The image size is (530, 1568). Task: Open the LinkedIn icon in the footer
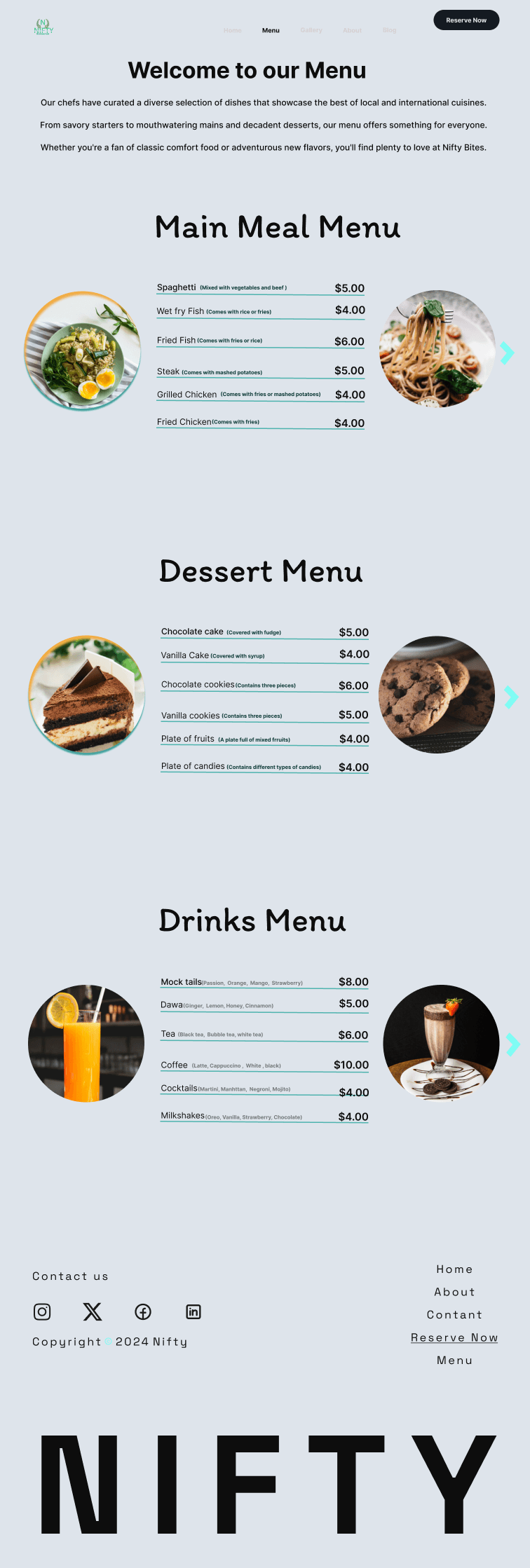click(x=193, y=1311)
